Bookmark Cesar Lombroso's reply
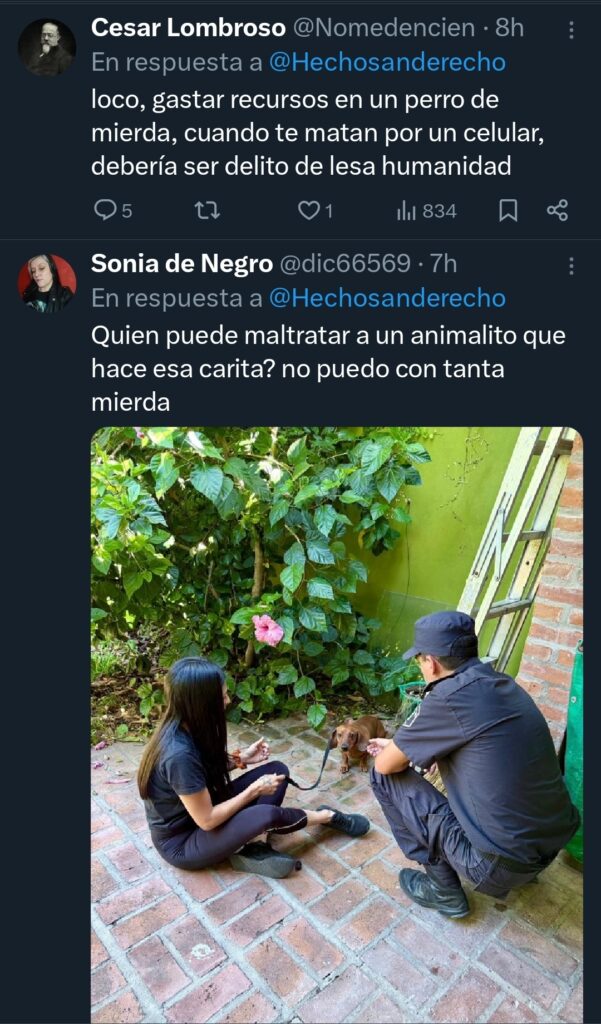This screenshot has height=1024, width=601. tap(508, 210)
